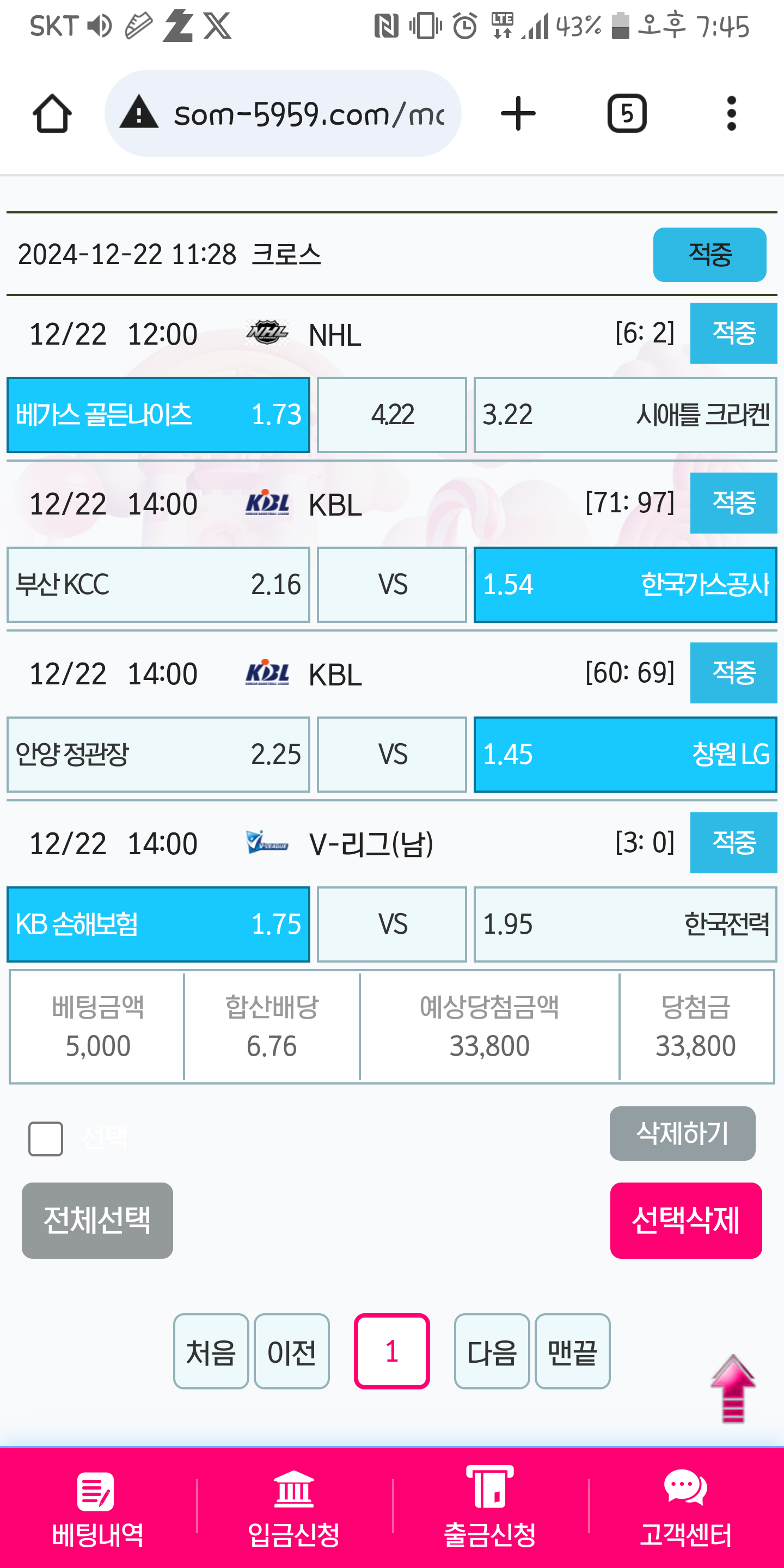This screenshot has height=1568, width=784.
Task: Open the 베팅내역 tab
Action: pos(97,1508)
